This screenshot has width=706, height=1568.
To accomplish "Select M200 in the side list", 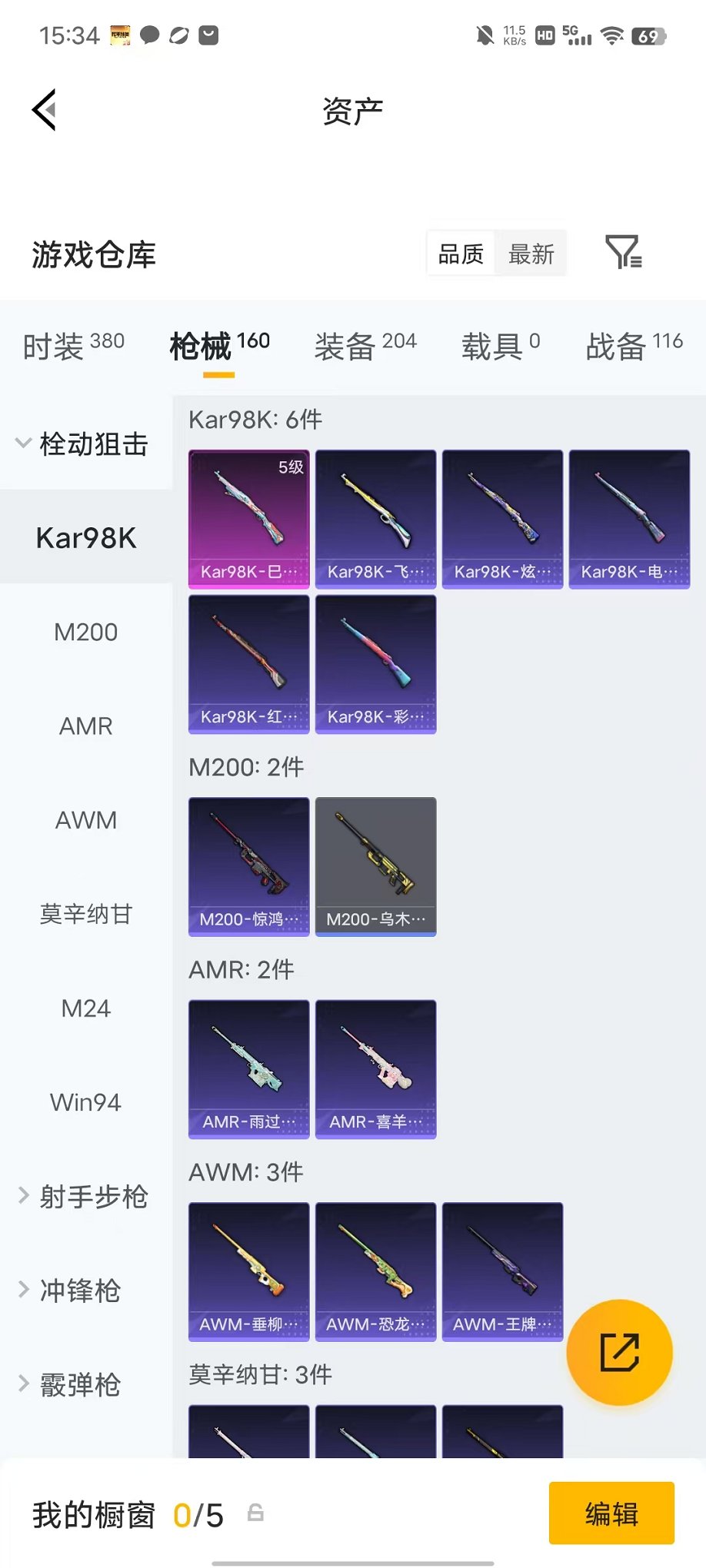I will [86, 632].
